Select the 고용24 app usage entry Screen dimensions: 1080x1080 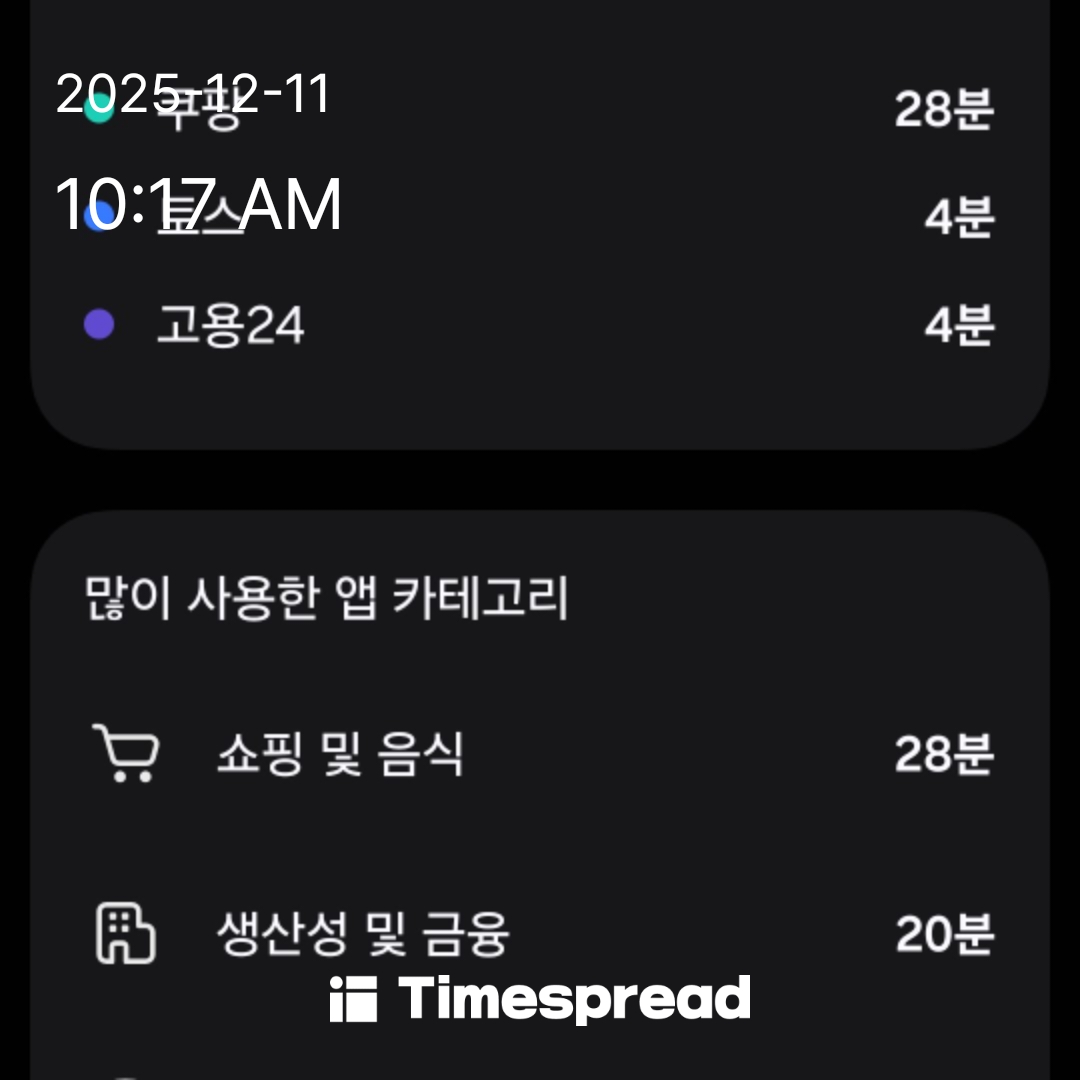point(540,325)
